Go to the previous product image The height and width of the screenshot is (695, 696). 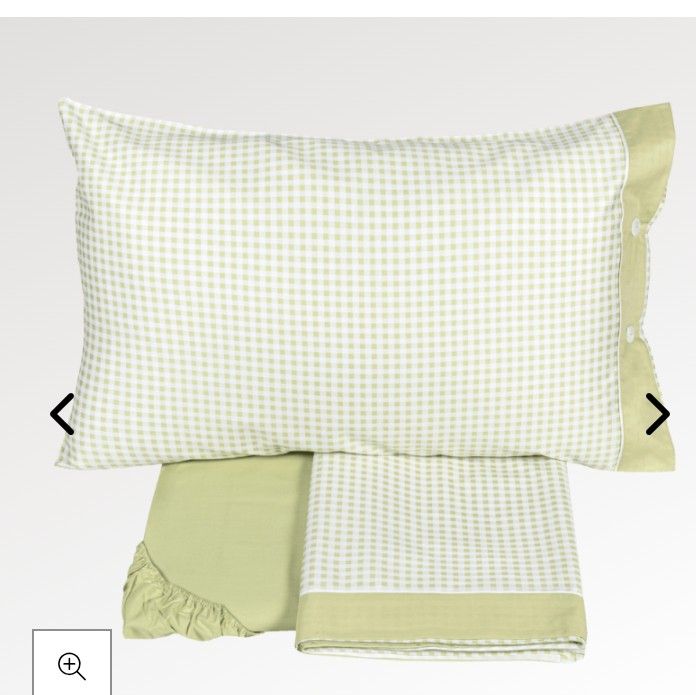click(62, 414)
